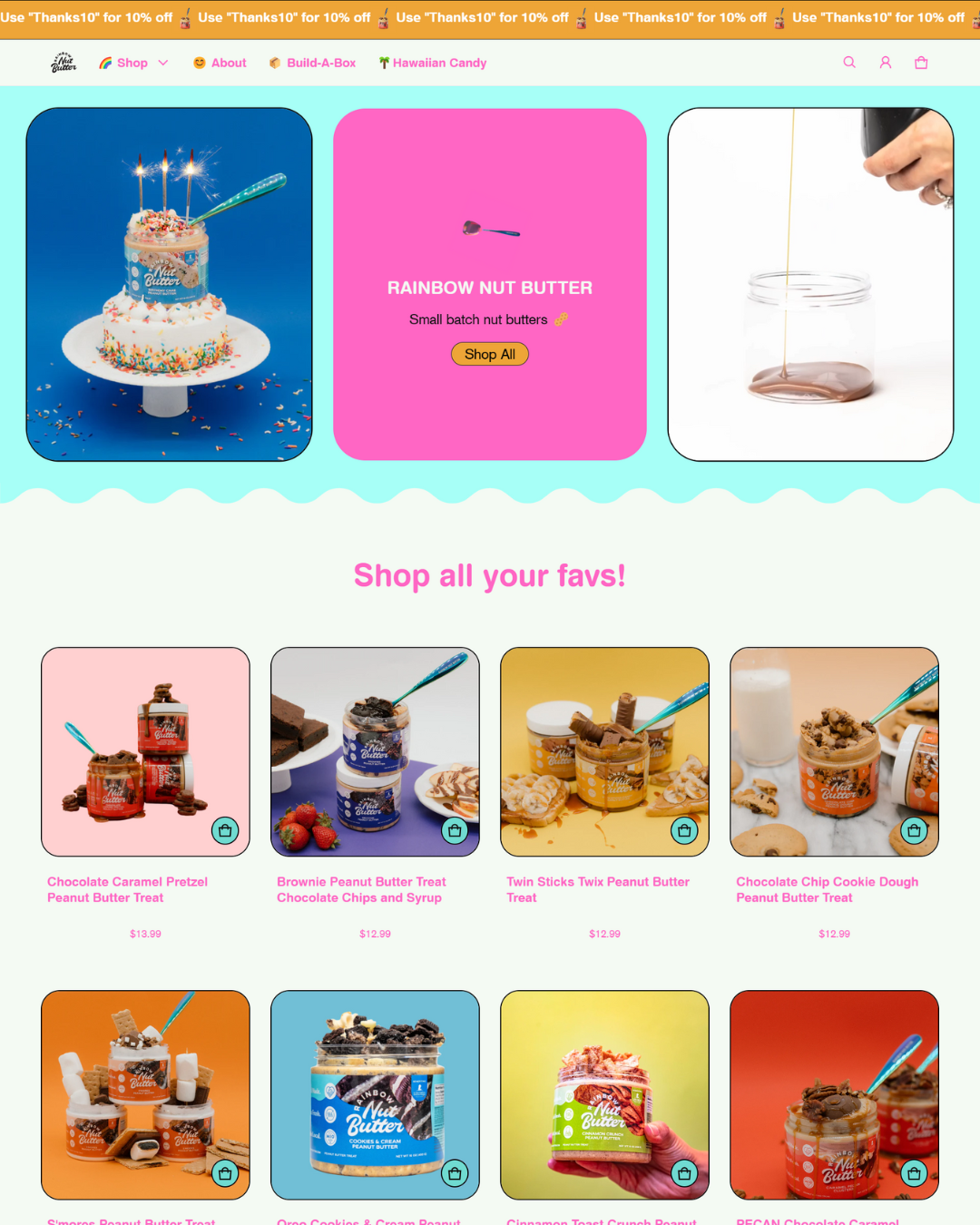Image resolution: width=980 pixels, height=1225 pixels.
Task: Tap the Shop All button
Action: click(x=489, y=354)
